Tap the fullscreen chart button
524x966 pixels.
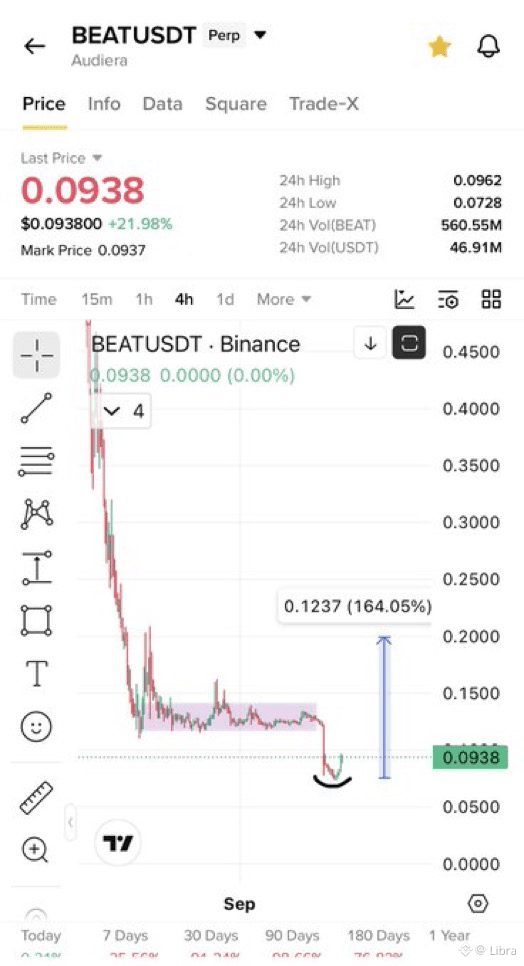click(409, 343)
